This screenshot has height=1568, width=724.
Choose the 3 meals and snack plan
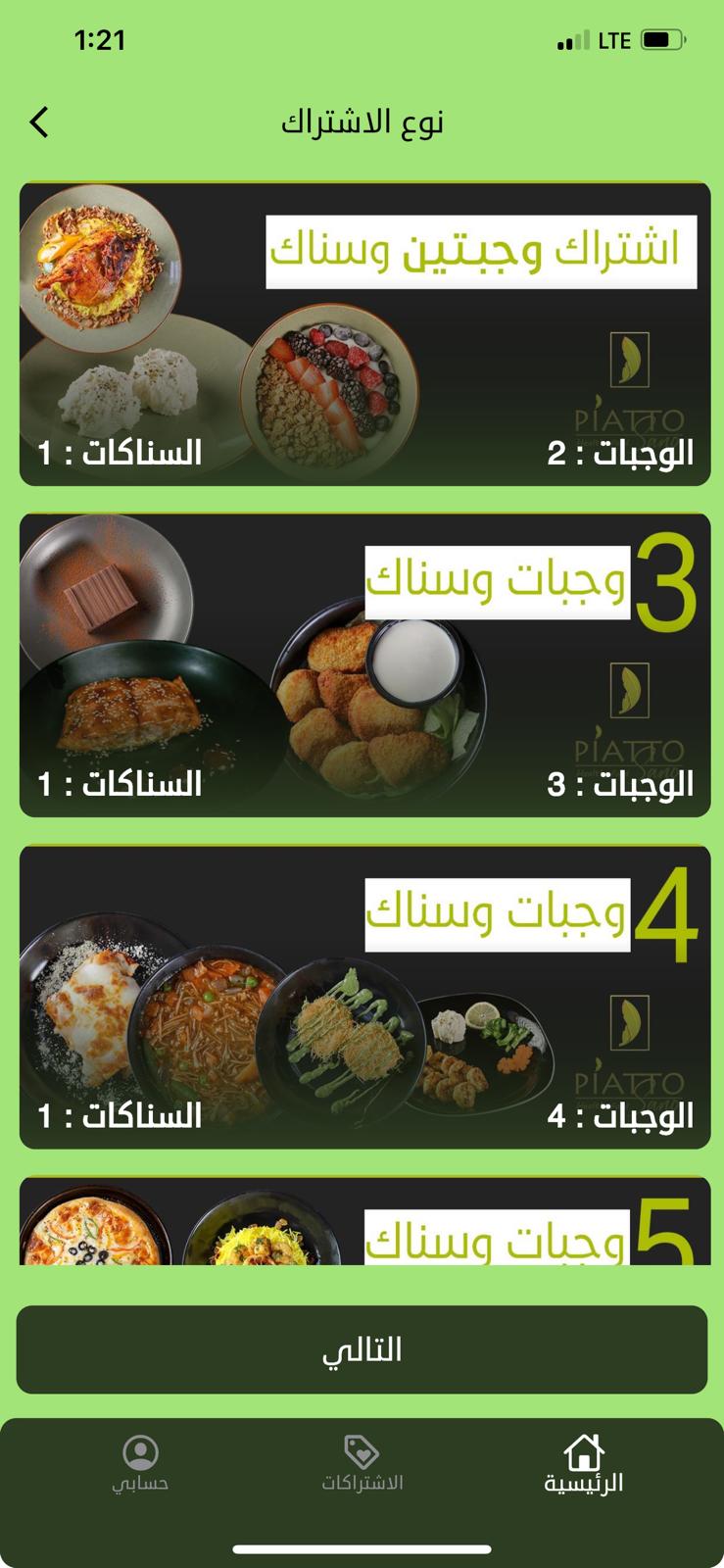click(364, 664)
